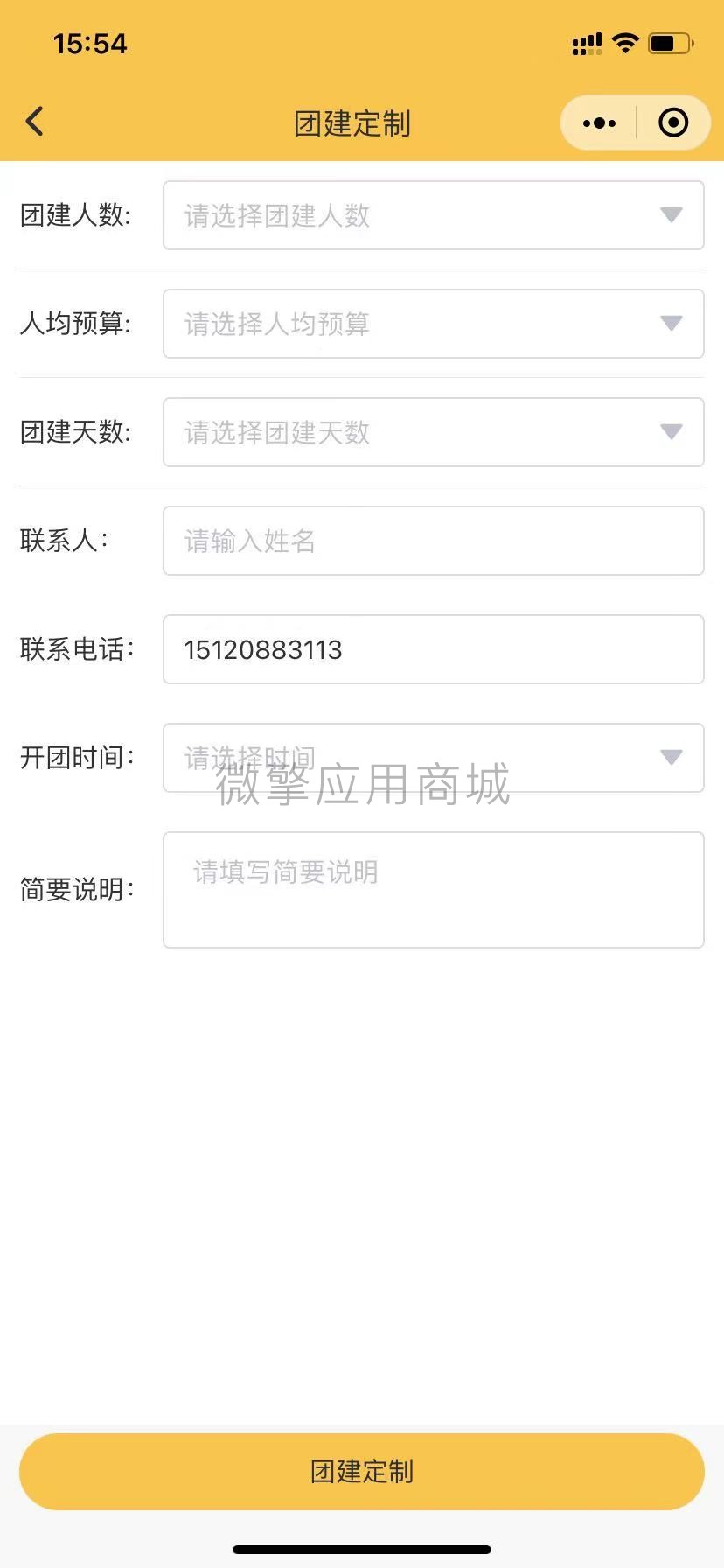Viewport: 724px width, 1568px height.
Task: Select the 团建天数 days dropdown
Action: click(433, 432)
